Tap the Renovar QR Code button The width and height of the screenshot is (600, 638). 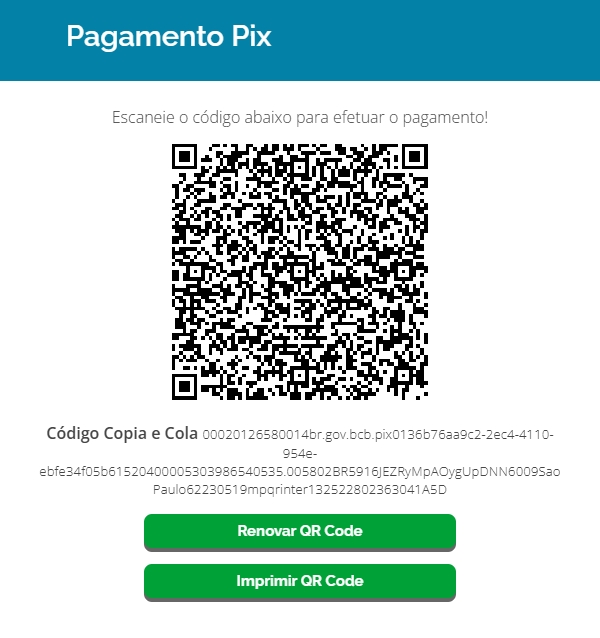click(300, 531)
